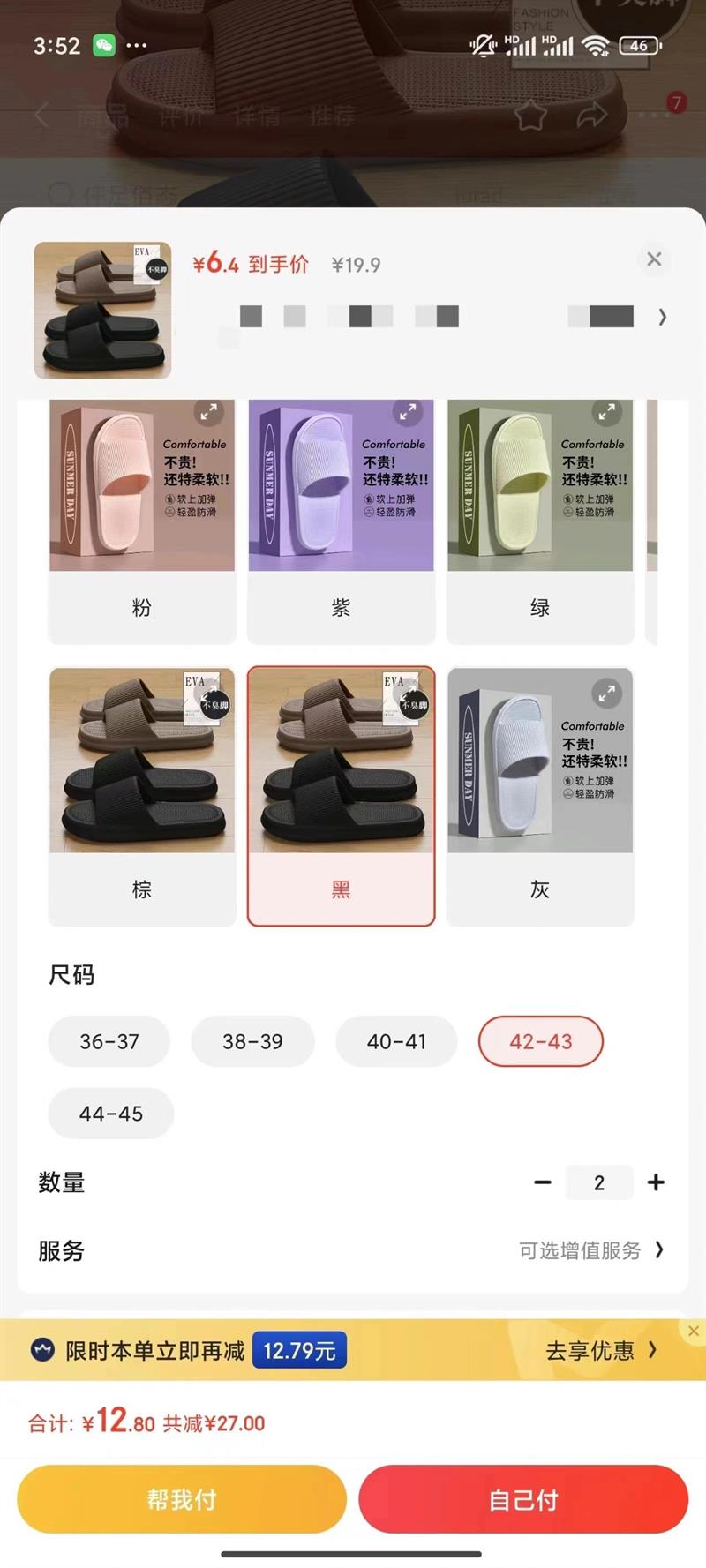Close the product options sheet

click(654, 259)
